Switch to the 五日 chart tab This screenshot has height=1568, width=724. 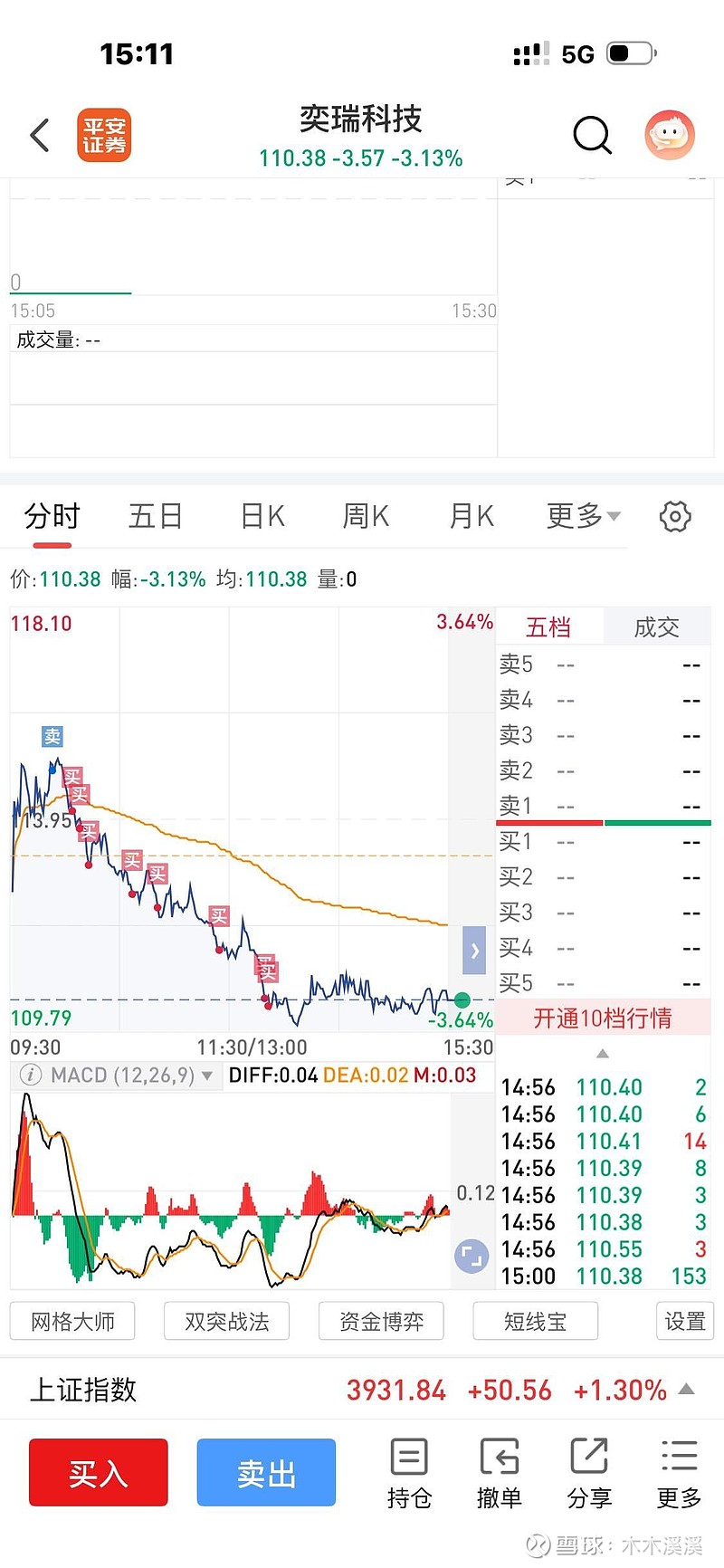[x=156, y=516]
